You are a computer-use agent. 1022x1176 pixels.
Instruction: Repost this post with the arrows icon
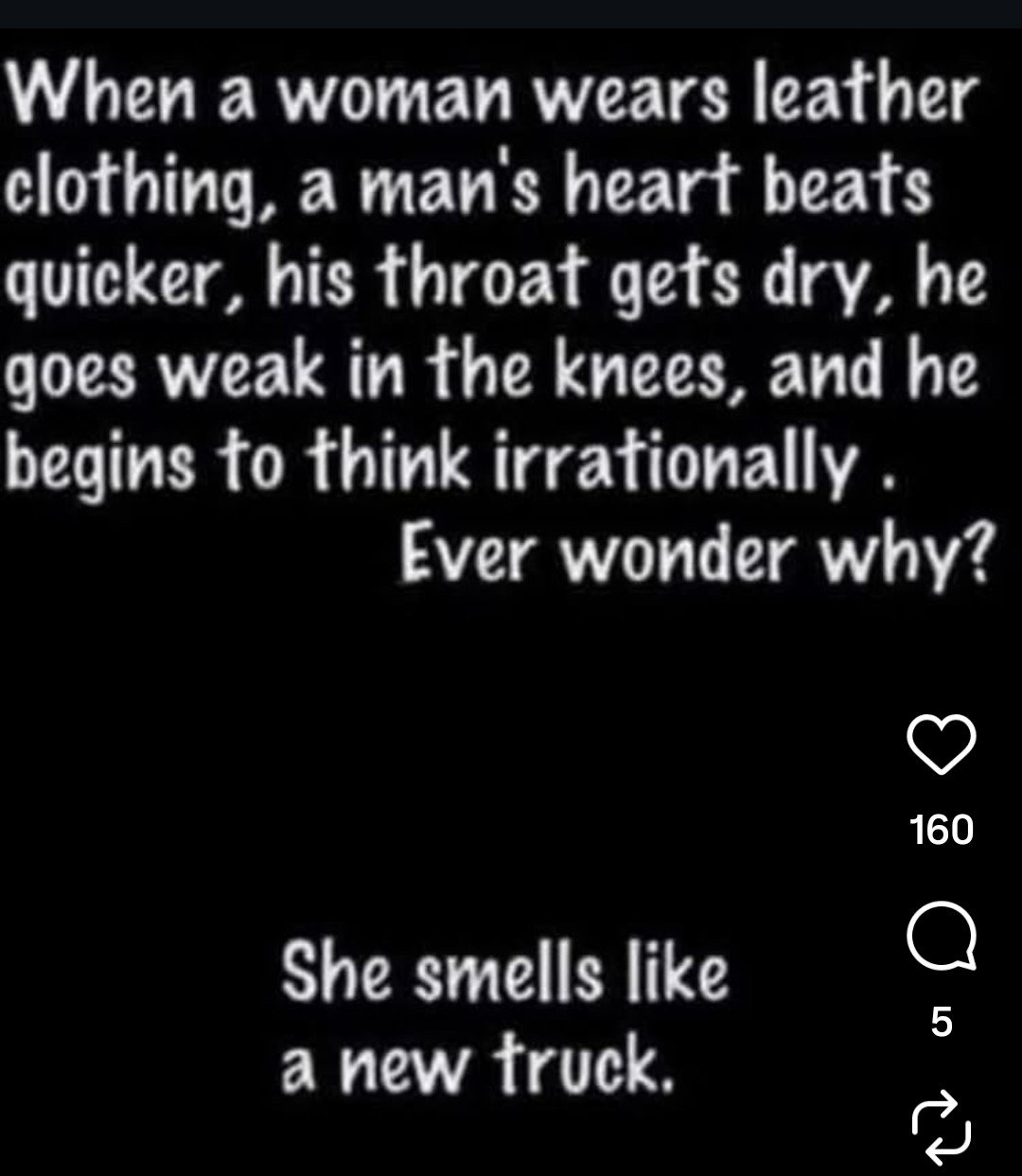pyautogui.click(x=941, y=1126)
